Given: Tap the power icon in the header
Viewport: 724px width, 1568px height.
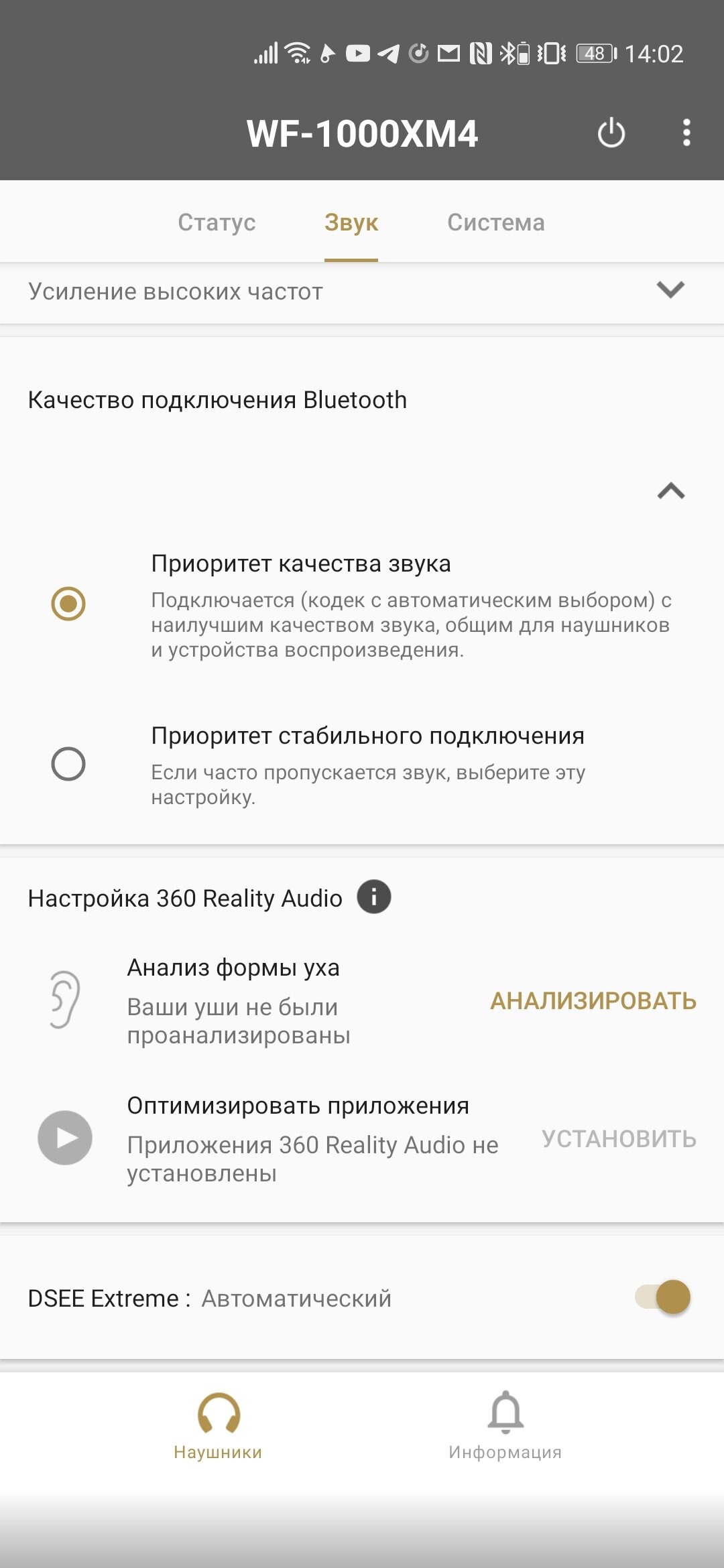Looking at the screenshot, I should pyautogui.click(x=611, y=133).
